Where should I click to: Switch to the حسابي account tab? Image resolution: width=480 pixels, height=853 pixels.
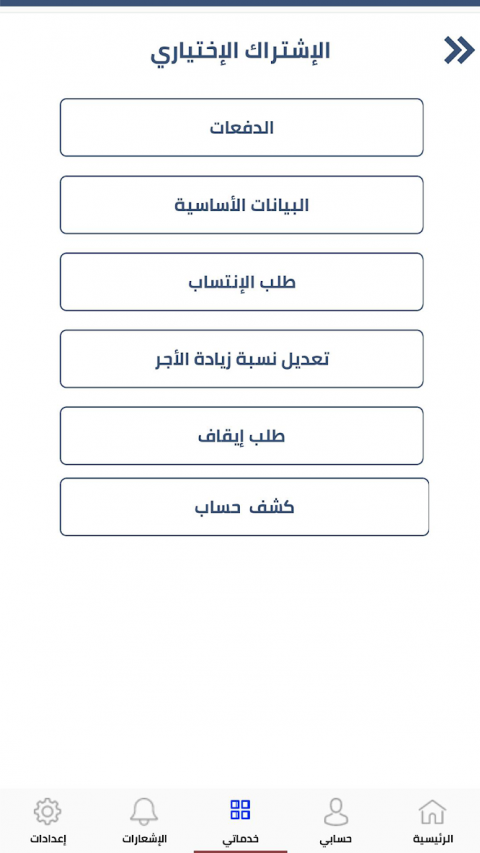(336, 821)
